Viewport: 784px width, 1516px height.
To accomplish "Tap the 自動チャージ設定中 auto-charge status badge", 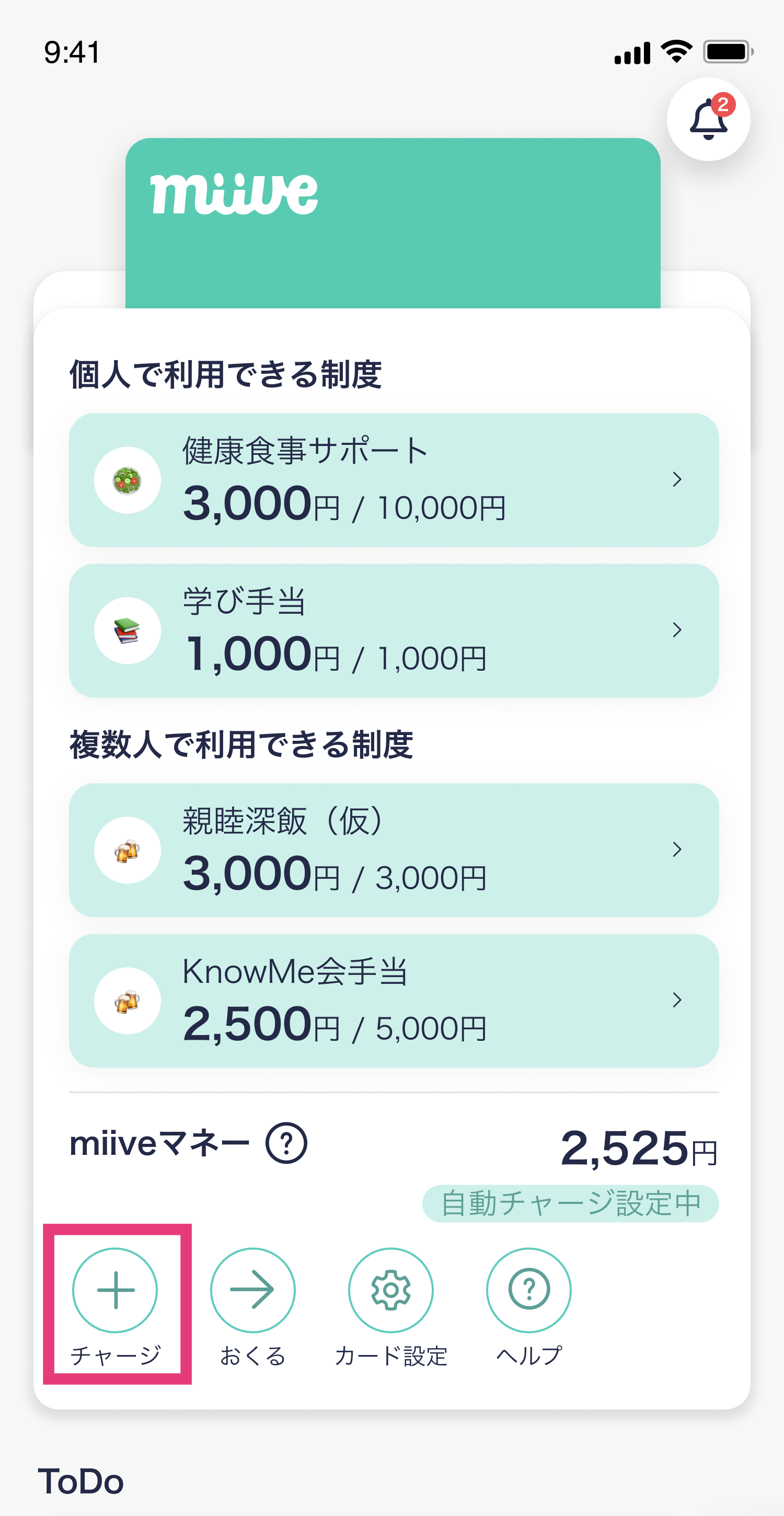I will 570,1201.
